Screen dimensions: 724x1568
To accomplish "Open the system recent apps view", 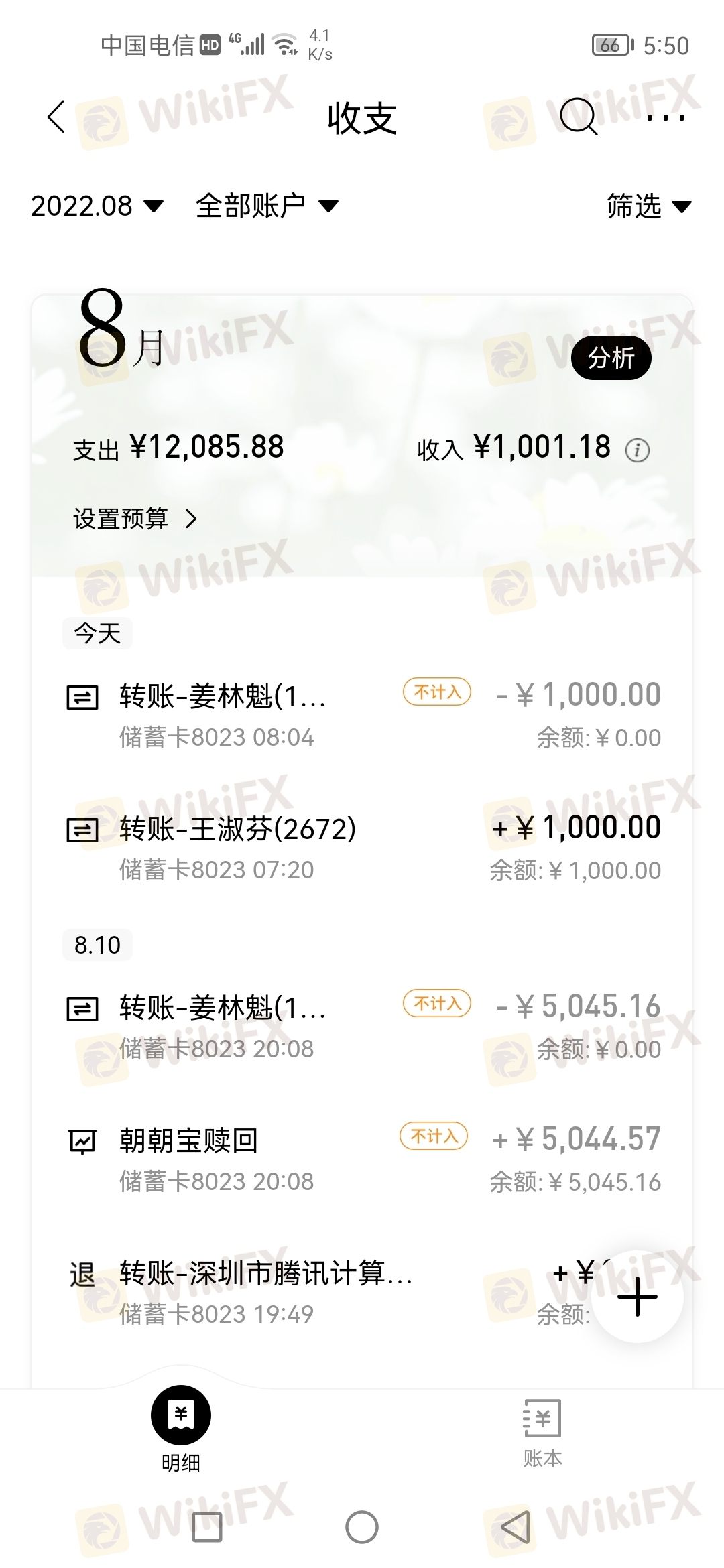I will 206,1528.
